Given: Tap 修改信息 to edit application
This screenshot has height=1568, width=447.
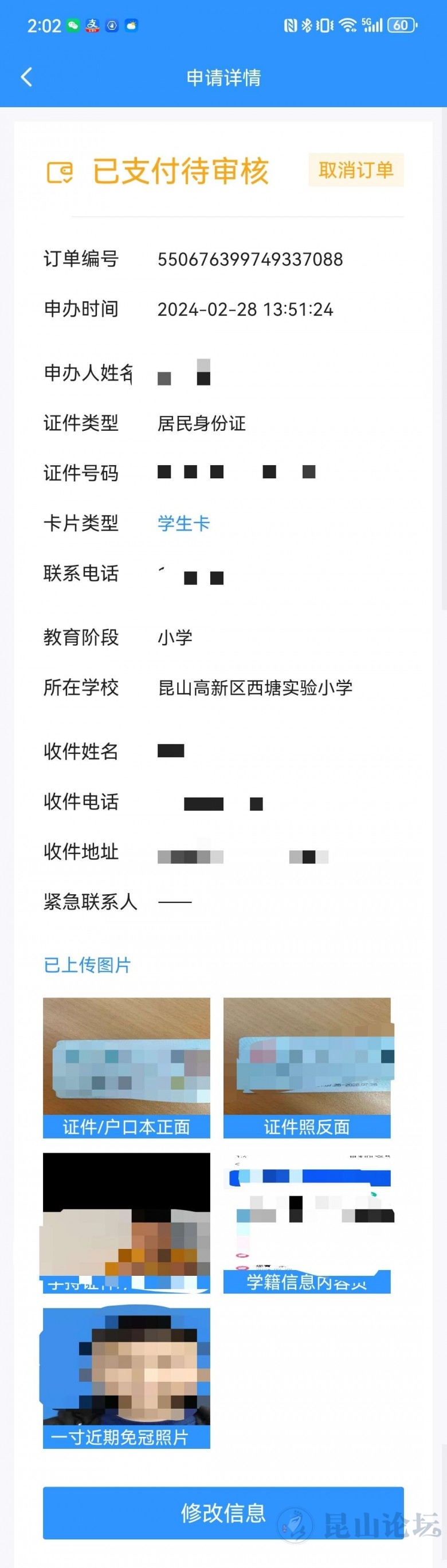Looking at the screenshot, I should (223, 1512).
